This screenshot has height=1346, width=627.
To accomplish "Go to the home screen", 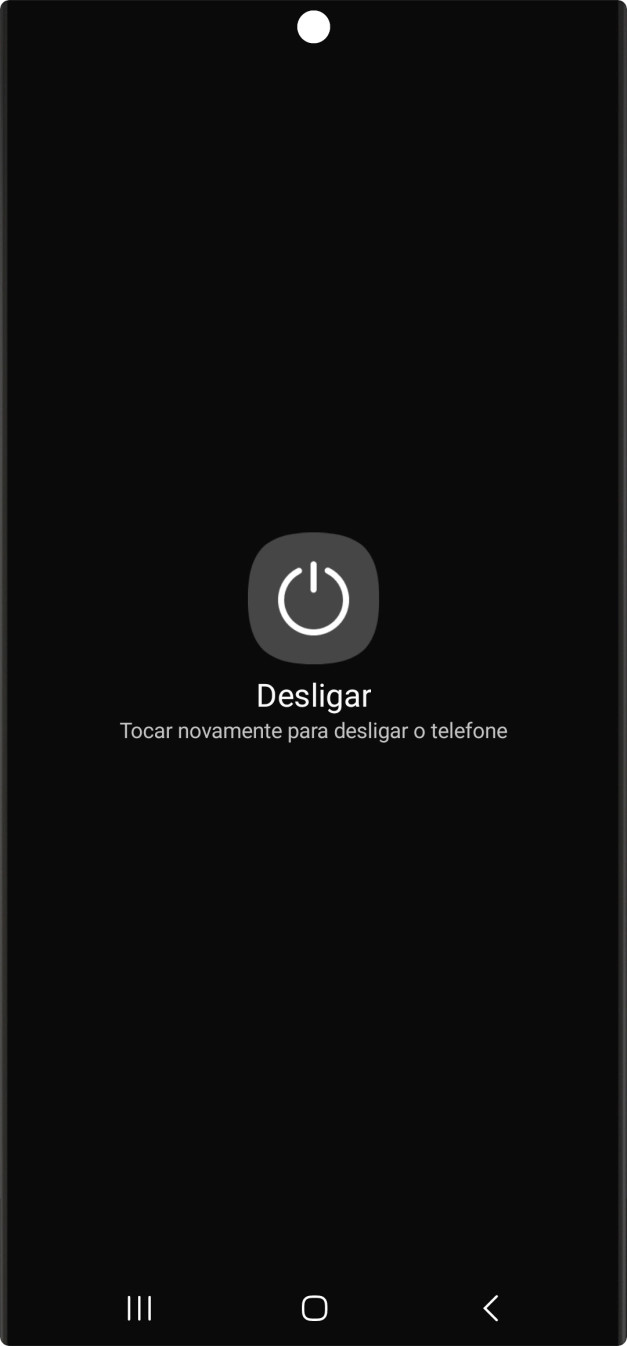I will 314,1307.
